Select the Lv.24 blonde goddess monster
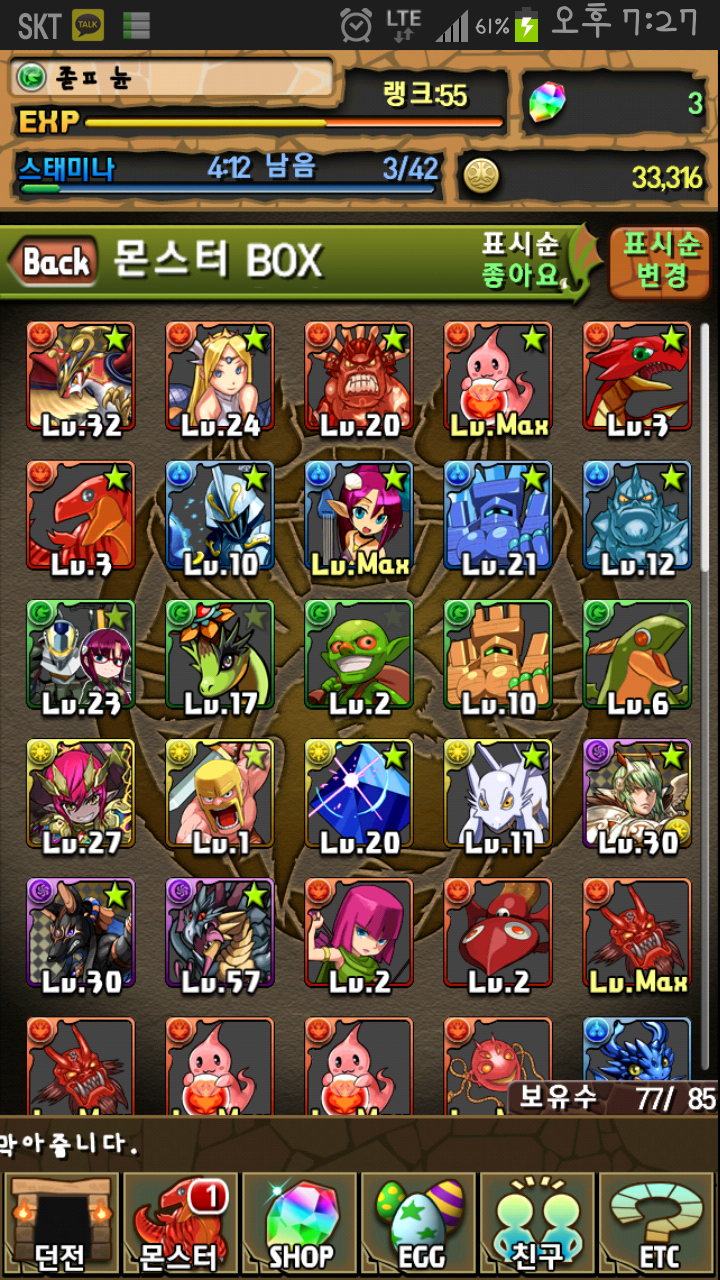Screen dimensions: 720x1280 [x=219, y=377]
